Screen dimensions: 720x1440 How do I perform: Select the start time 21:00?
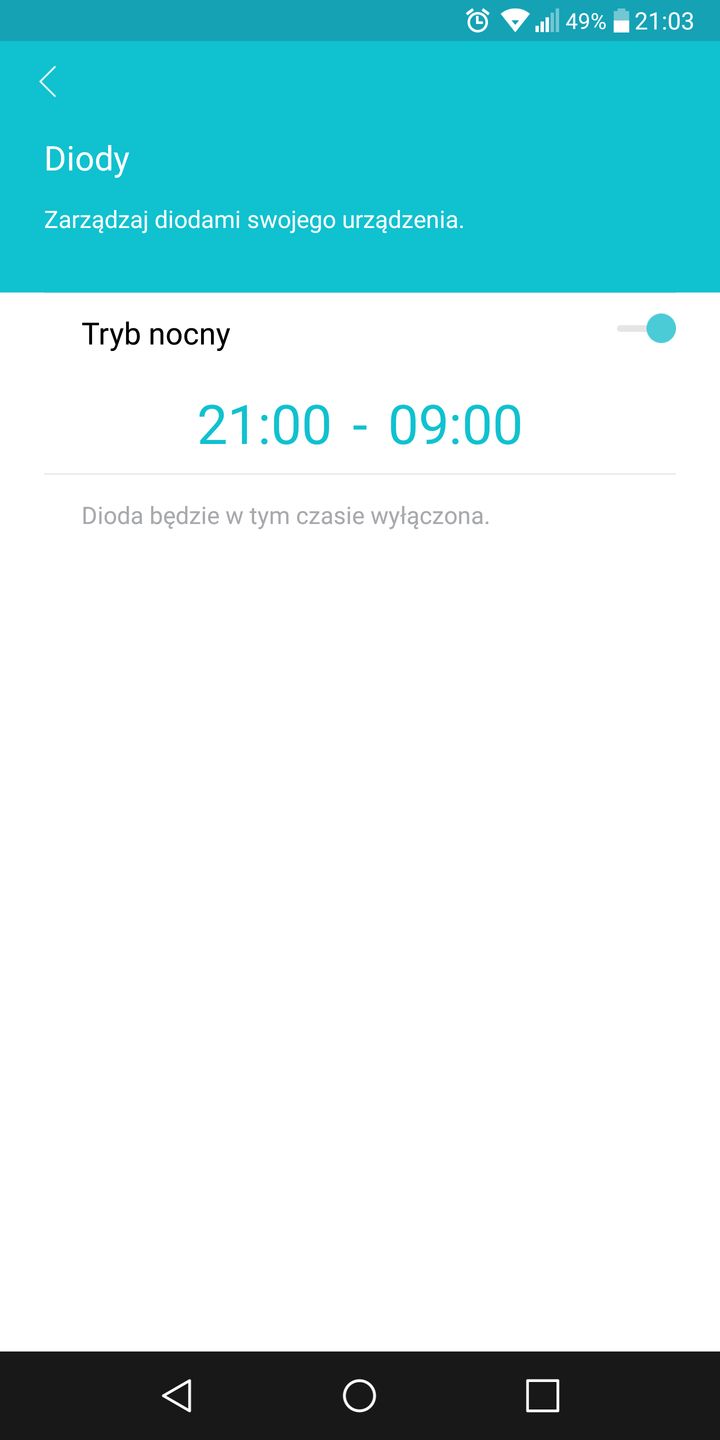(263, 424)
